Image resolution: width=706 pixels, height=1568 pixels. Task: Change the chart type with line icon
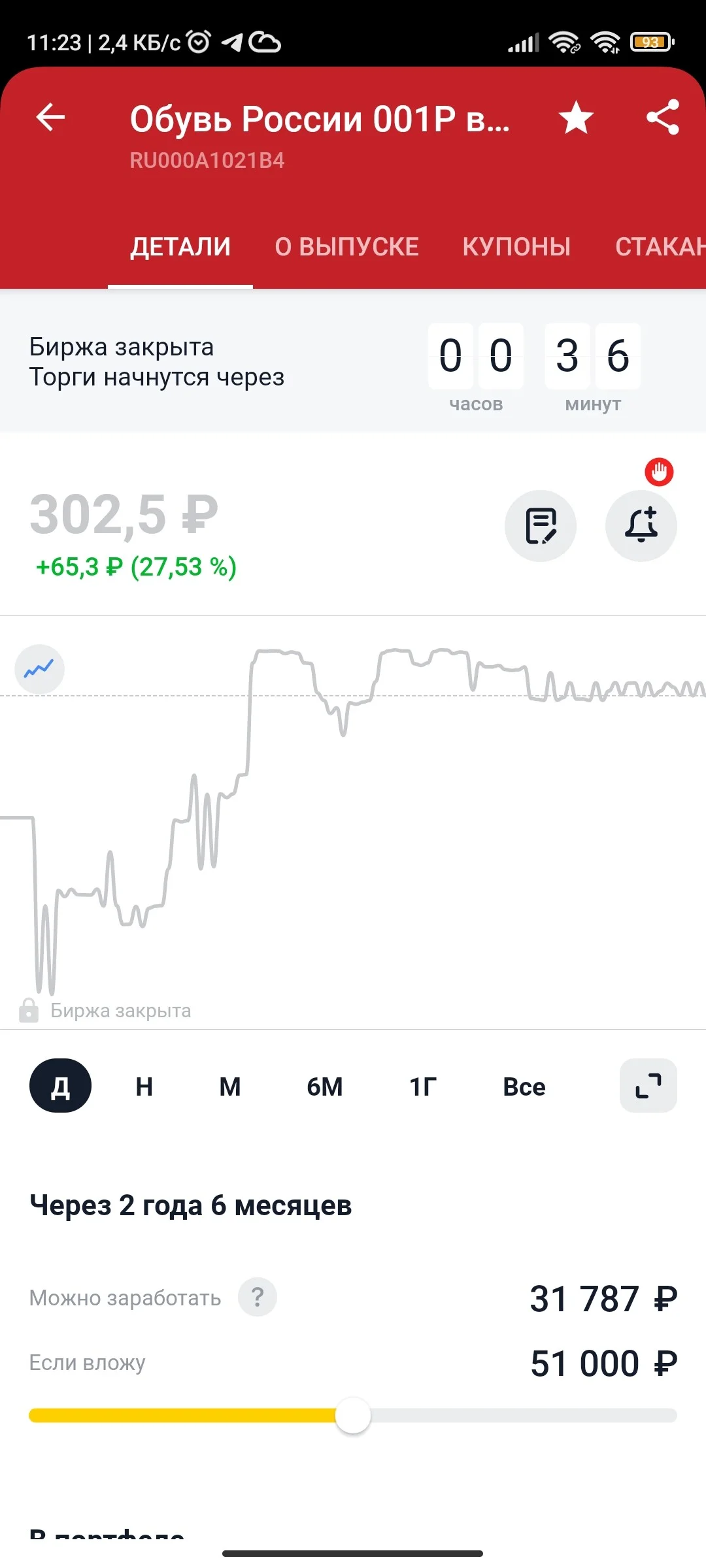point(39,669)
